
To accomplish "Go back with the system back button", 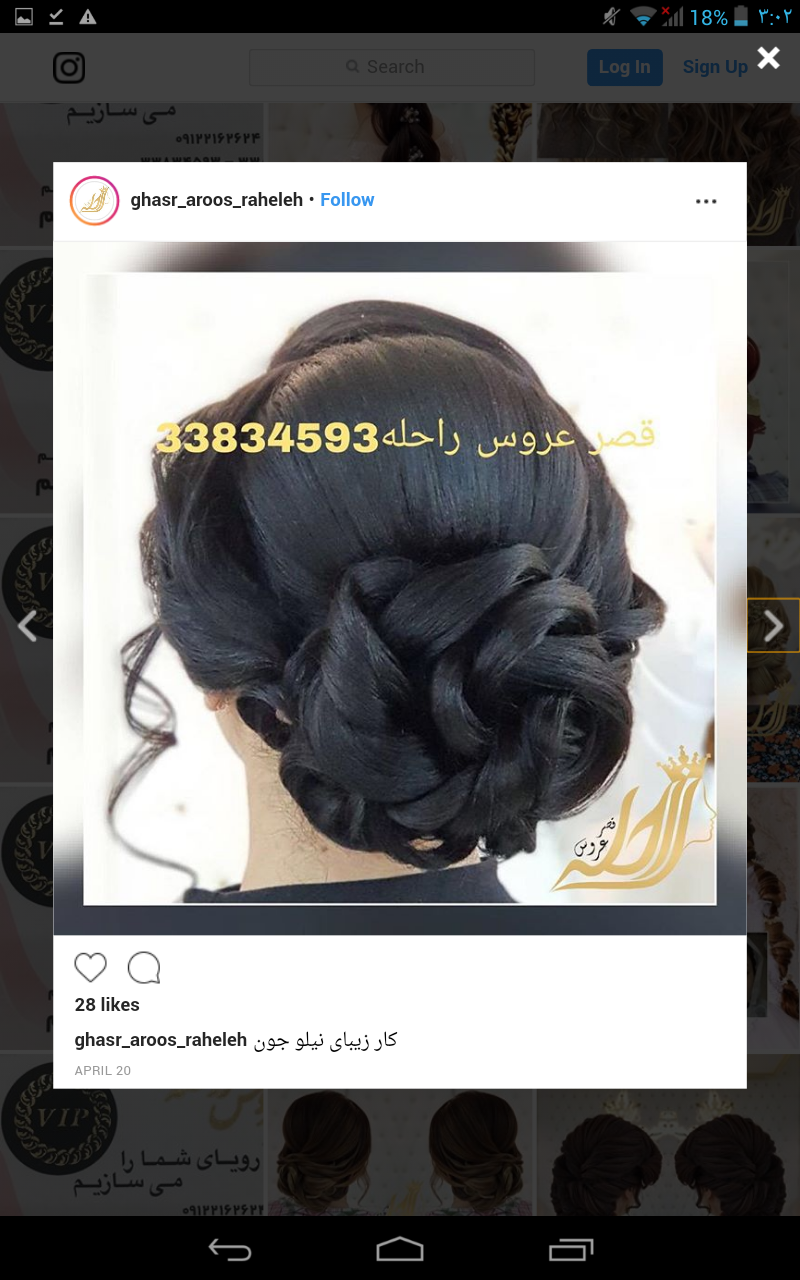I will click(229, 1249).
